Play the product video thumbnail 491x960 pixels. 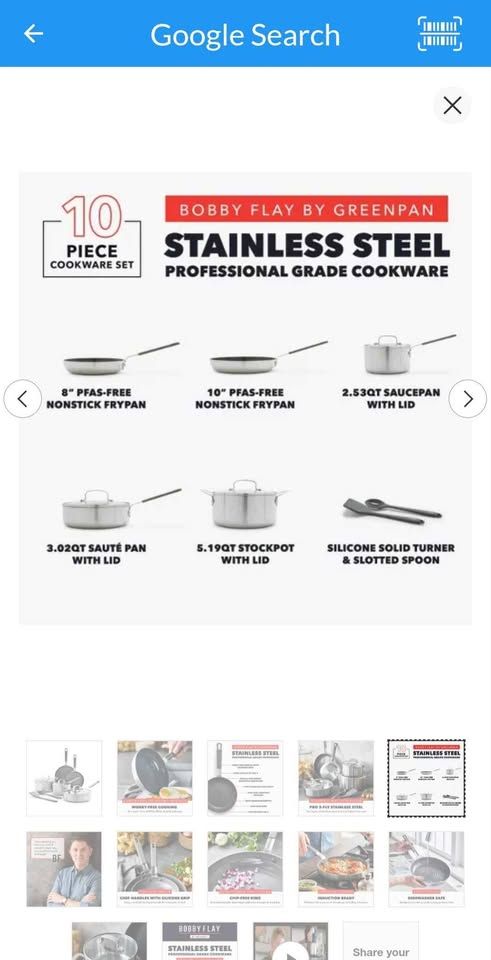click(291, 942)
